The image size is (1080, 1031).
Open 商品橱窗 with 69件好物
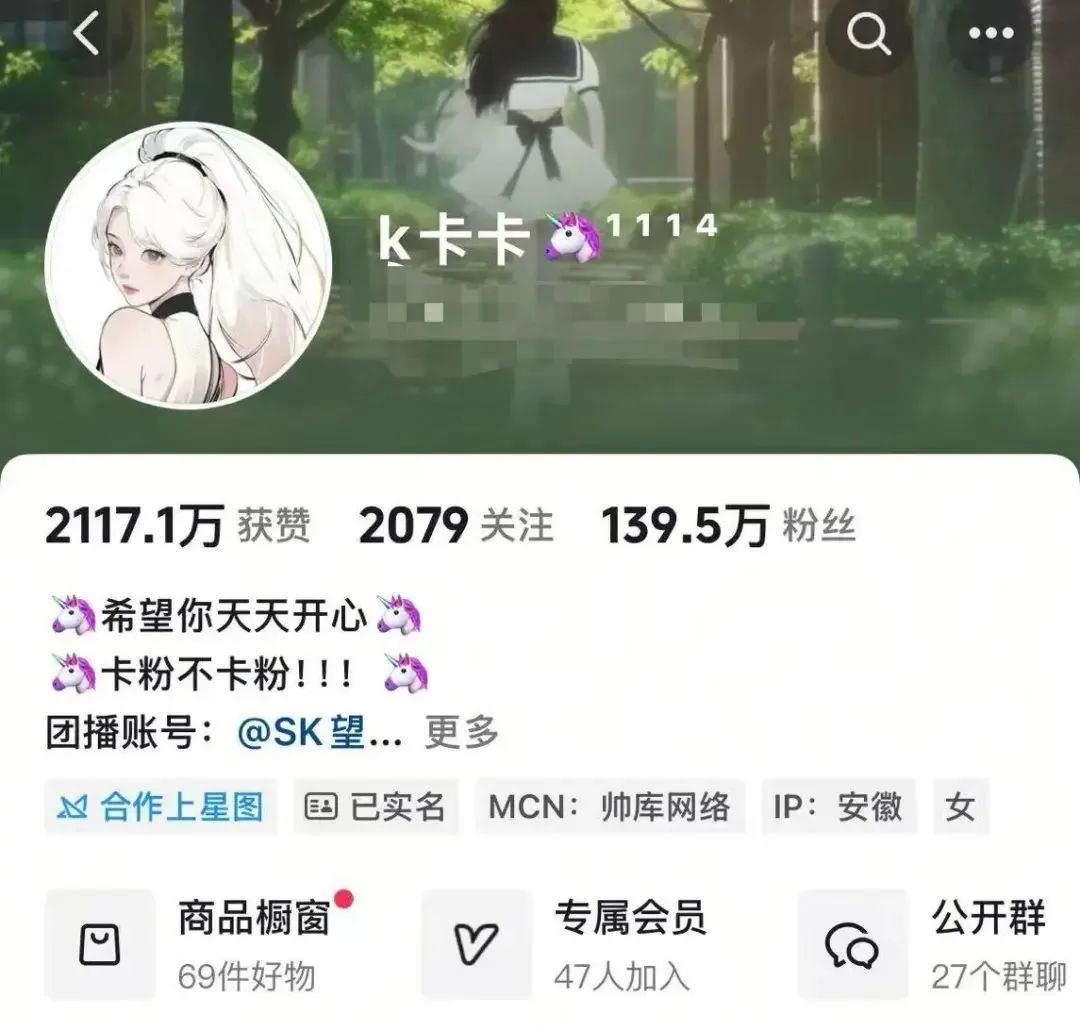(x=200, y=945)
